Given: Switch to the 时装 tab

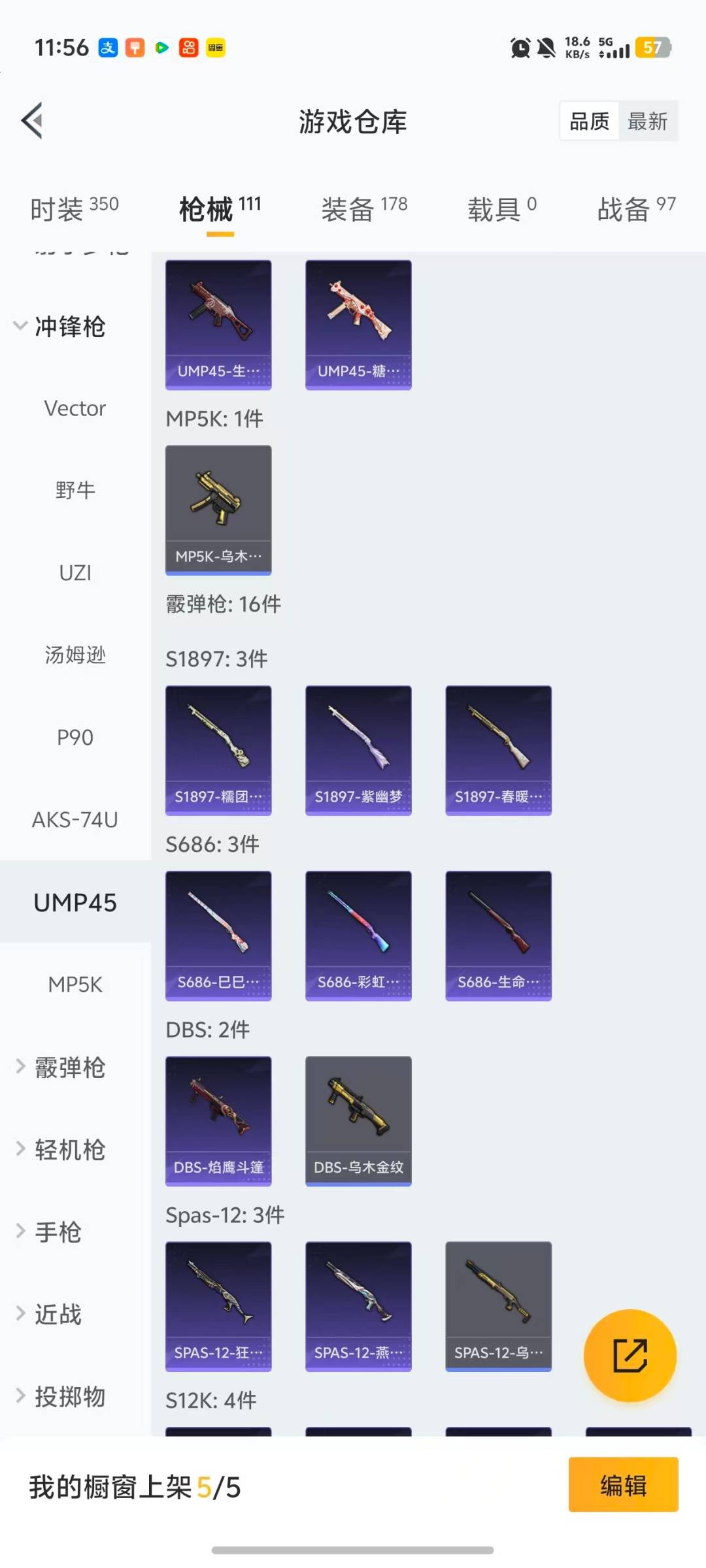Looking at the screenshot, I should pyautogui.click(x=75, y=209).
